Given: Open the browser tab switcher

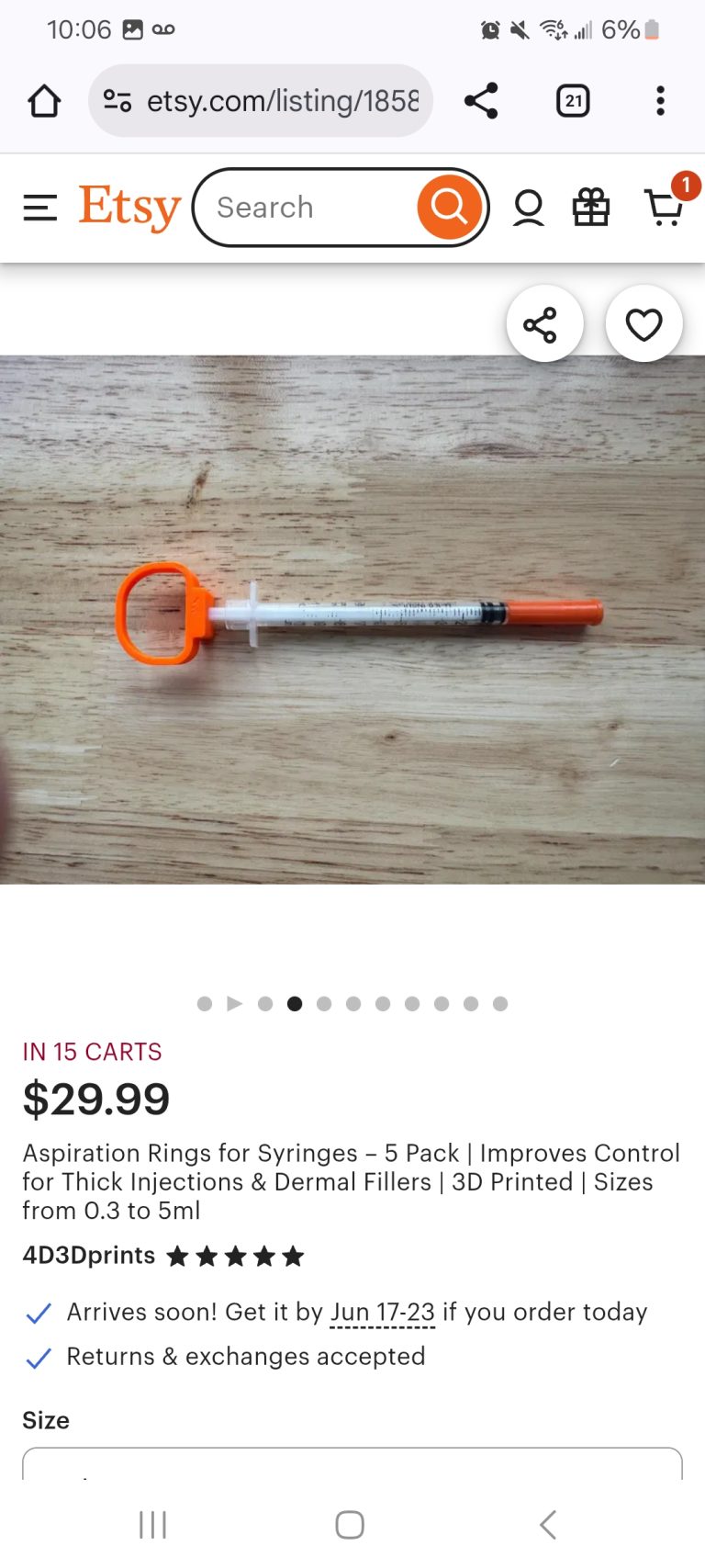Looking at the screenshot, I should 573,101.
